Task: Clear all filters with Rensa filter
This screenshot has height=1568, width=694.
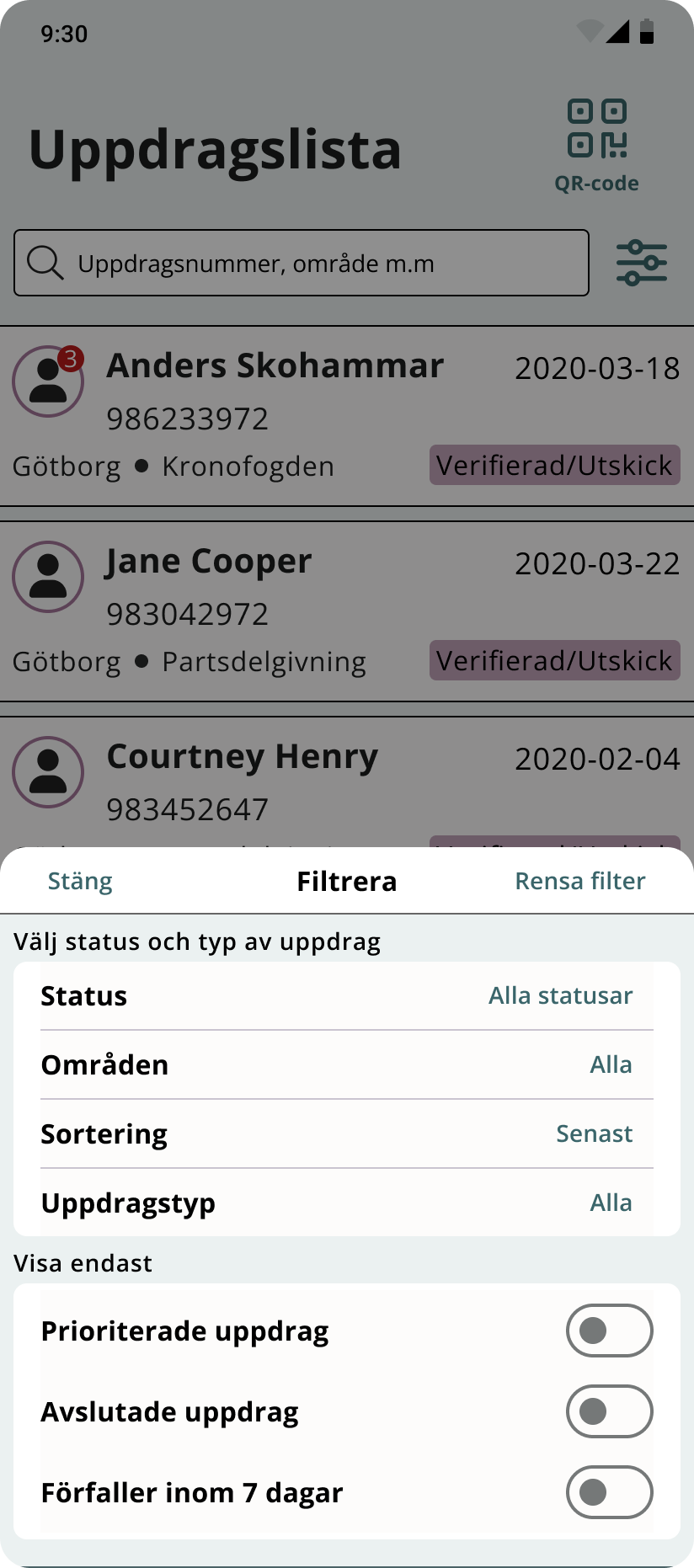Action: coord(579,881)
